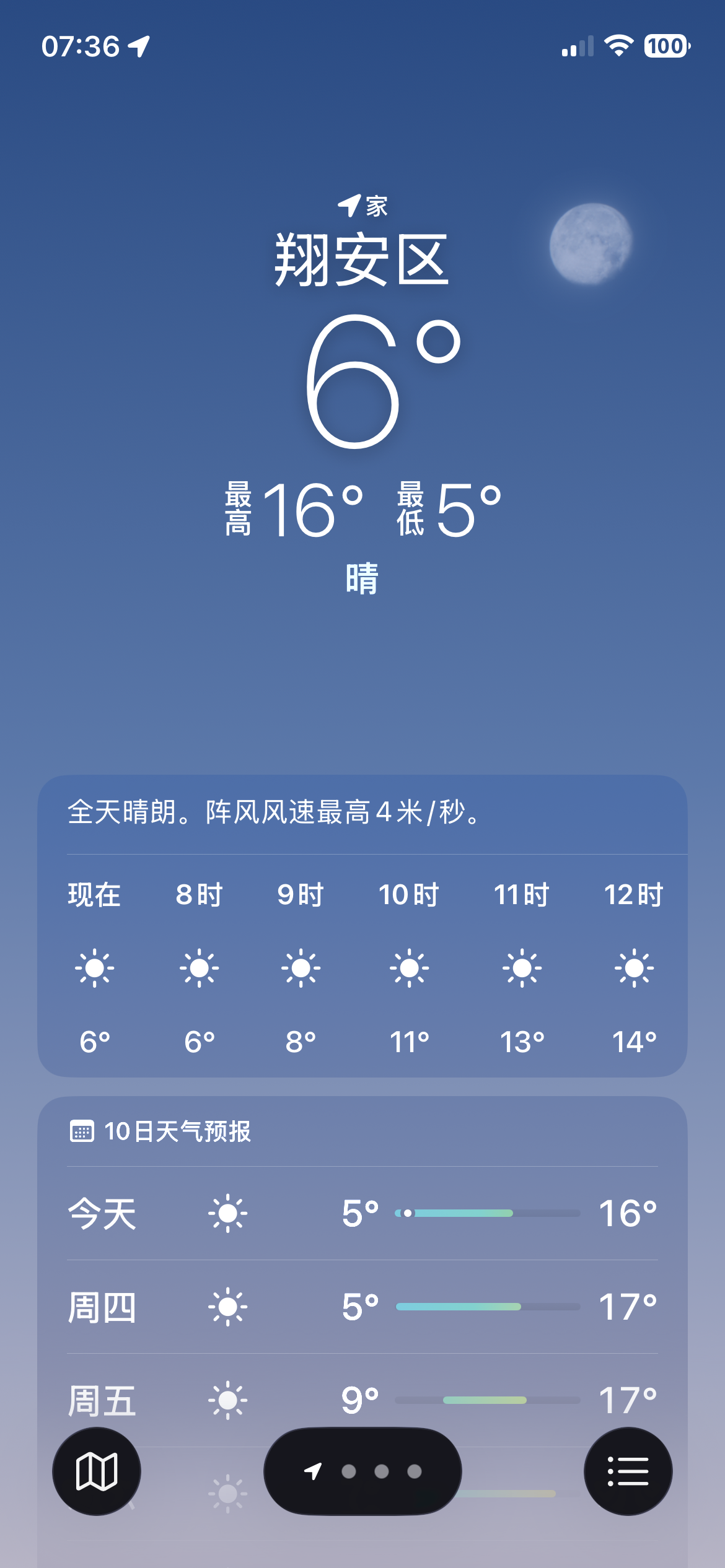View Thursday (周四) forecast details
This screenshot has width=725, height=1568.
click(x=362, y=1307)
